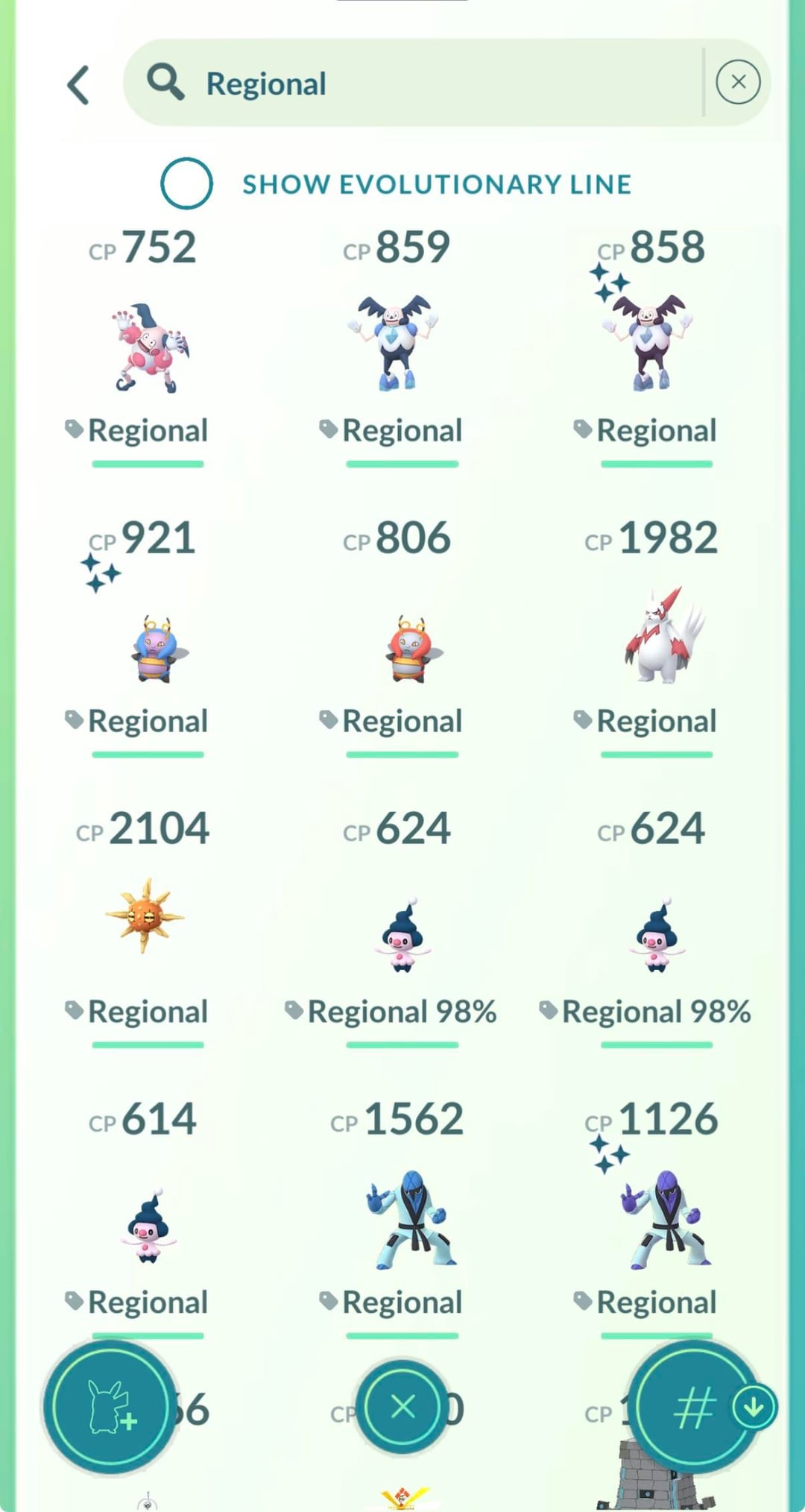Screen dimensions: 805x1512
Task: View the shiny CP 1126 Sawk
Action: [663, 1219]
